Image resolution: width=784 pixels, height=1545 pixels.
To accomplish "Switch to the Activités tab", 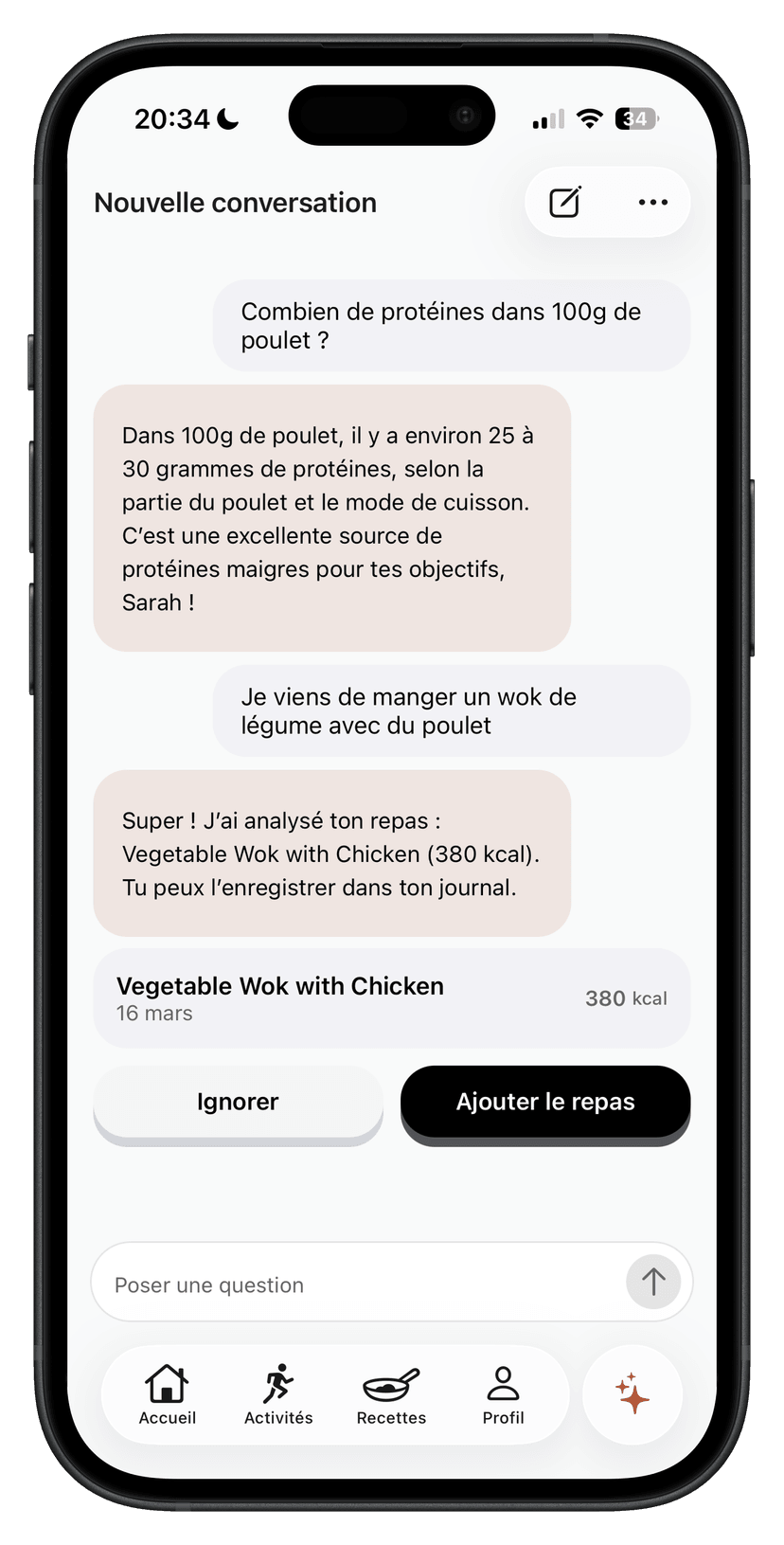I will (x=278, y=1395).
